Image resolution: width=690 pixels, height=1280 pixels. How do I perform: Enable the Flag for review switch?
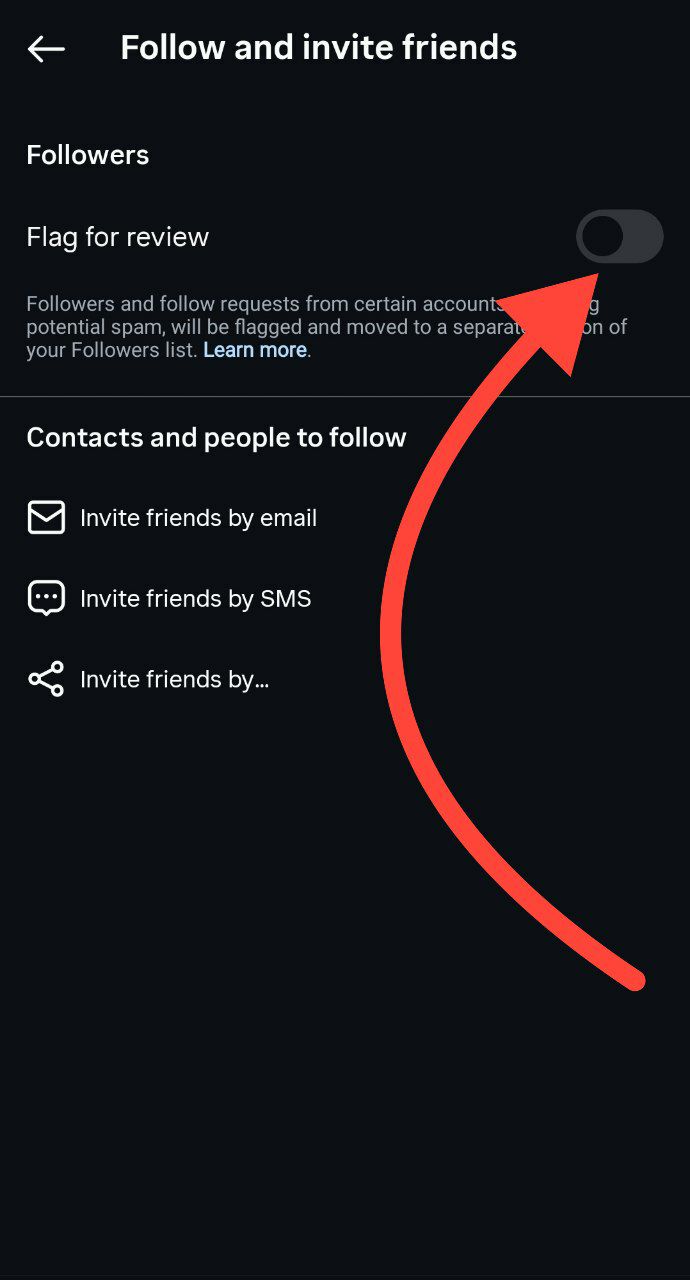tap(619, 237)
